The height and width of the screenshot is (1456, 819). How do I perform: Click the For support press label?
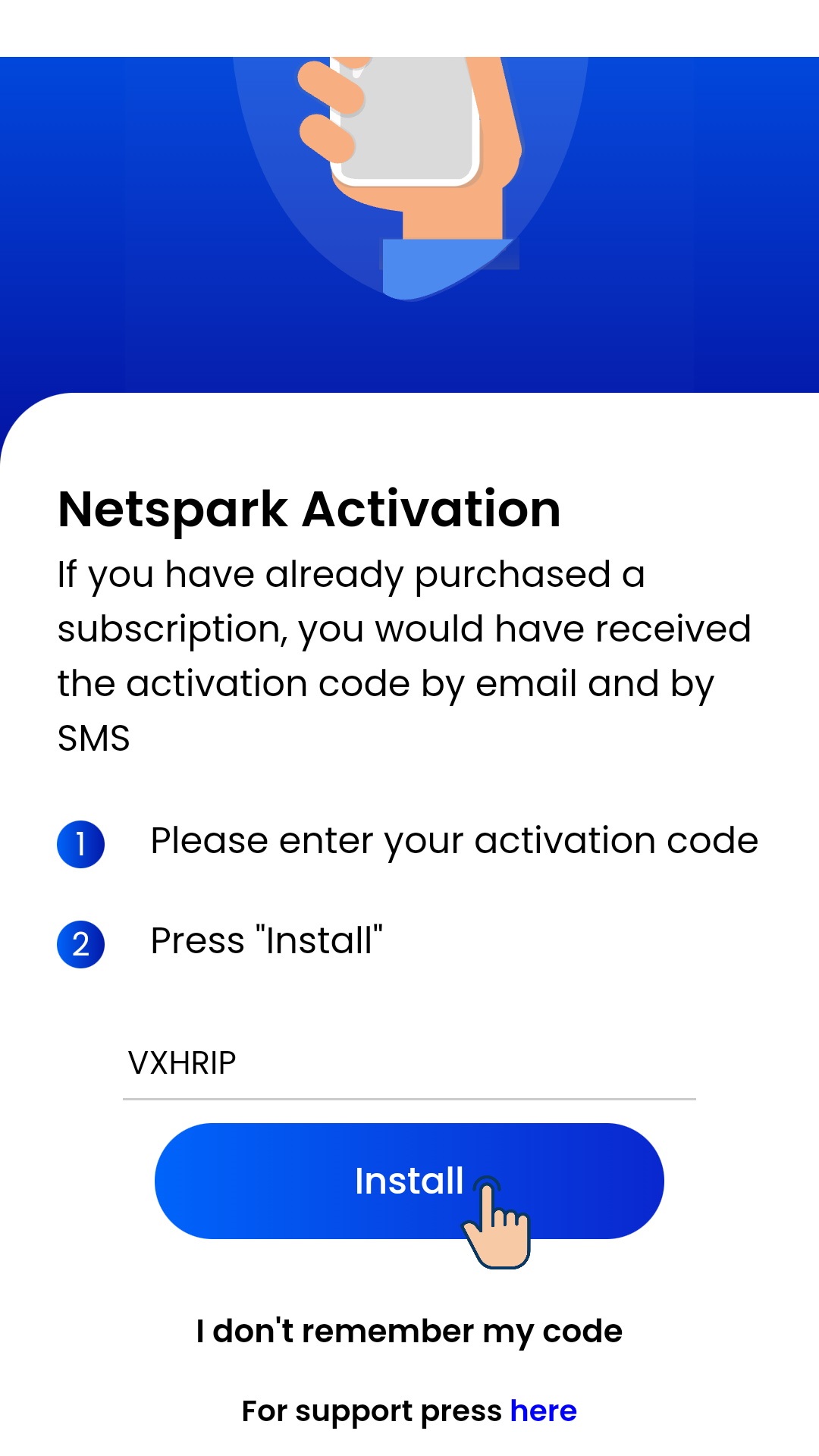pos(372,1410)
